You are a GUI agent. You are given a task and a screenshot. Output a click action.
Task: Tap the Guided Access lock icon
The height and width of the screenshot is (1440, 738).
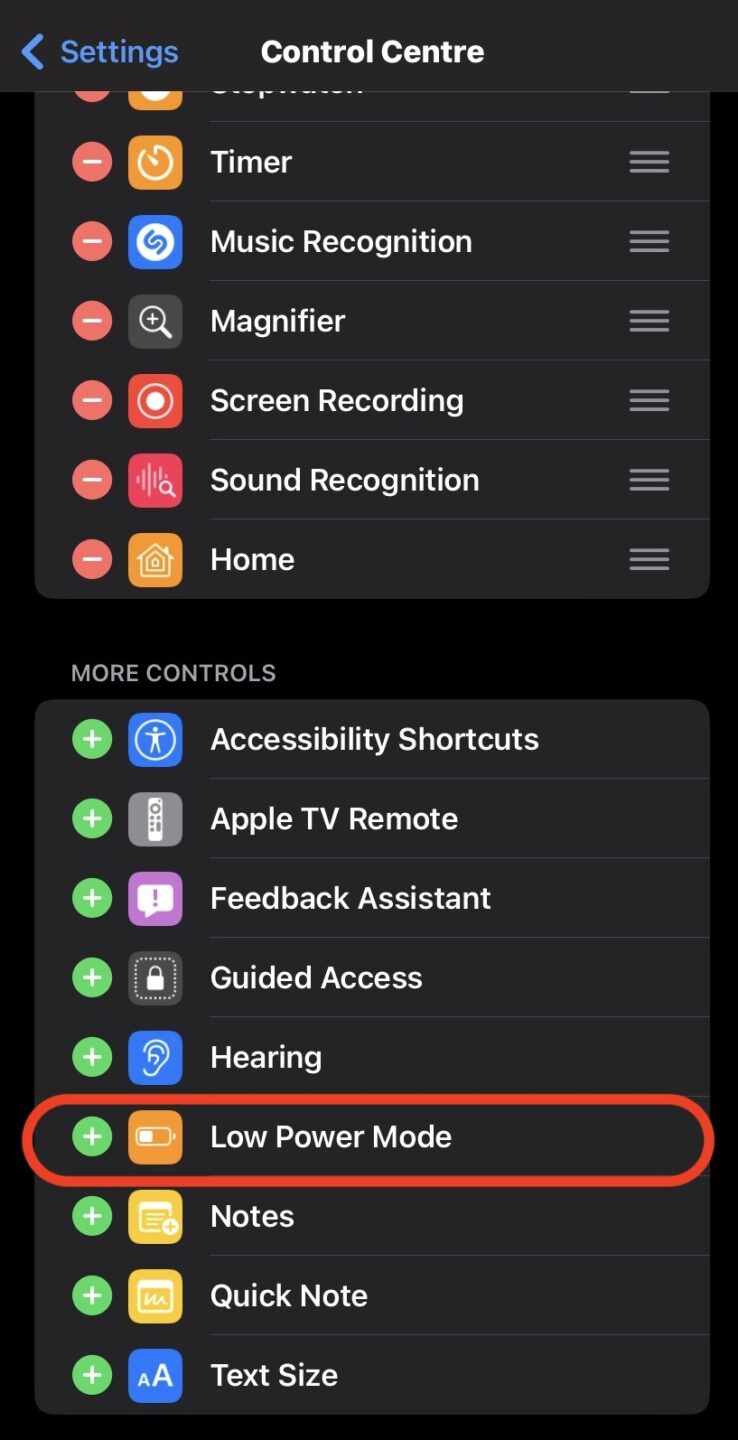point(155,977)
